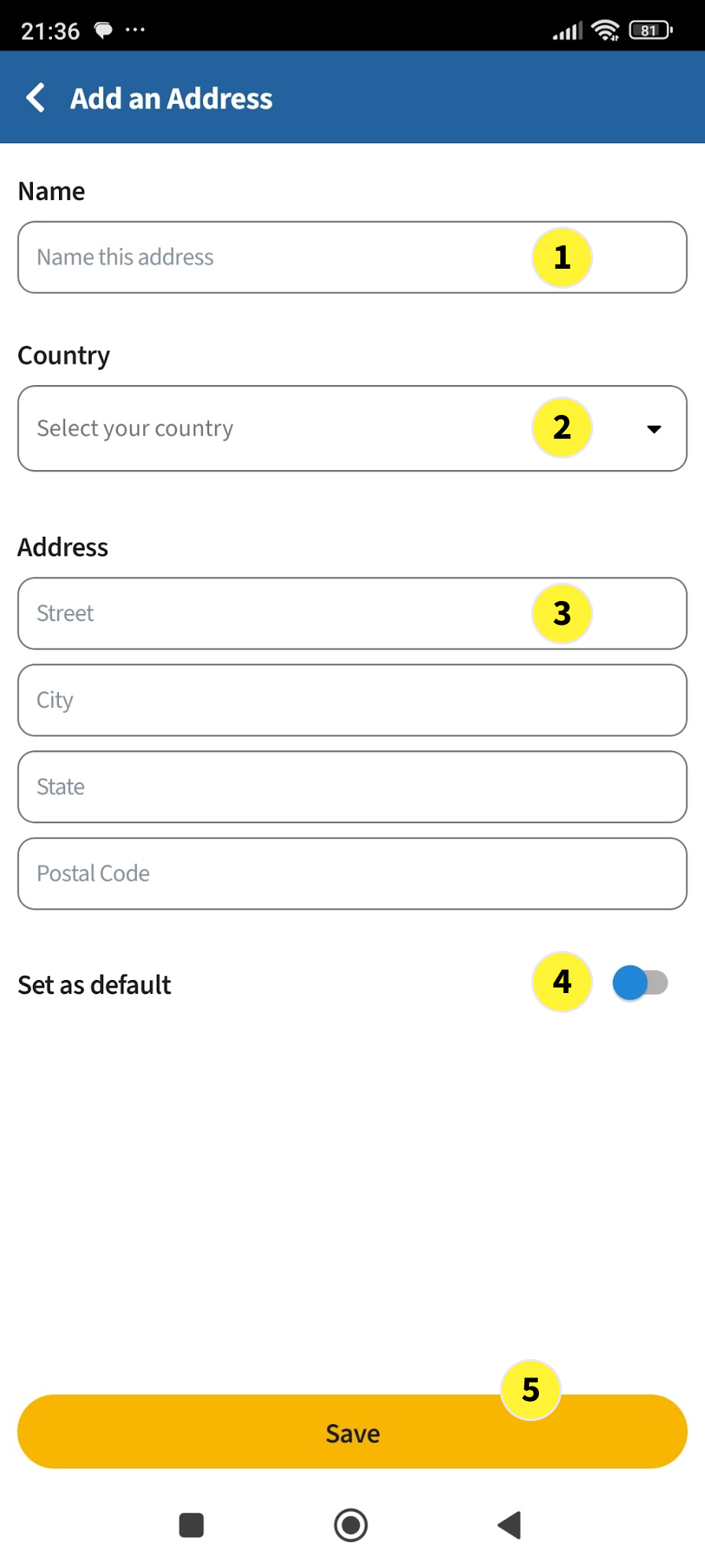Image resolution: width=705 pixels, height=1568 pixels.
Task: Toggle the Set as default switch
Action: pyautogui.click(x=640, y=983)
